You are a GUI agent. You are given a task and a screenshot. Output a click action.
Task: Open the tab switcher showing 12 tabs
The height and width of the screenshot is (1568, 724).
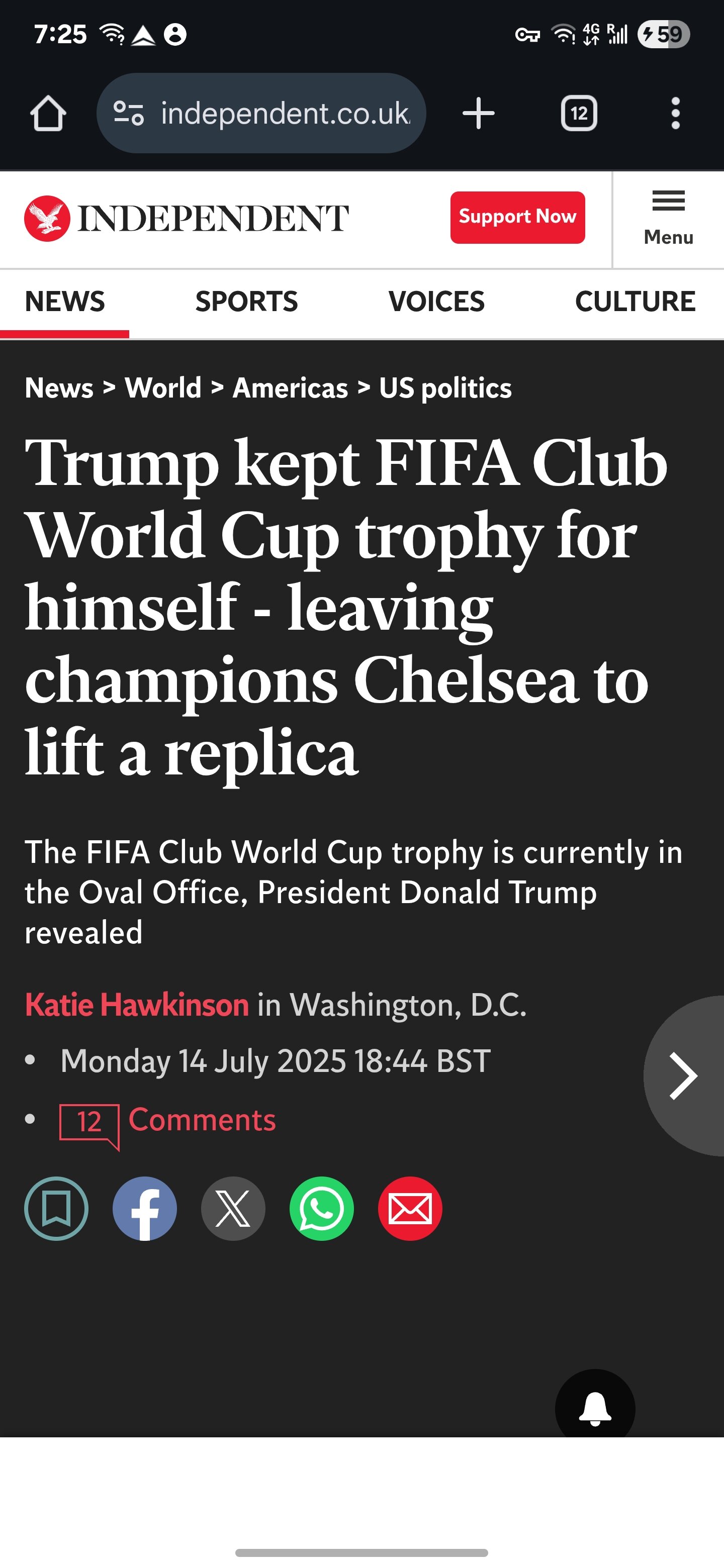tap(579, 113)
